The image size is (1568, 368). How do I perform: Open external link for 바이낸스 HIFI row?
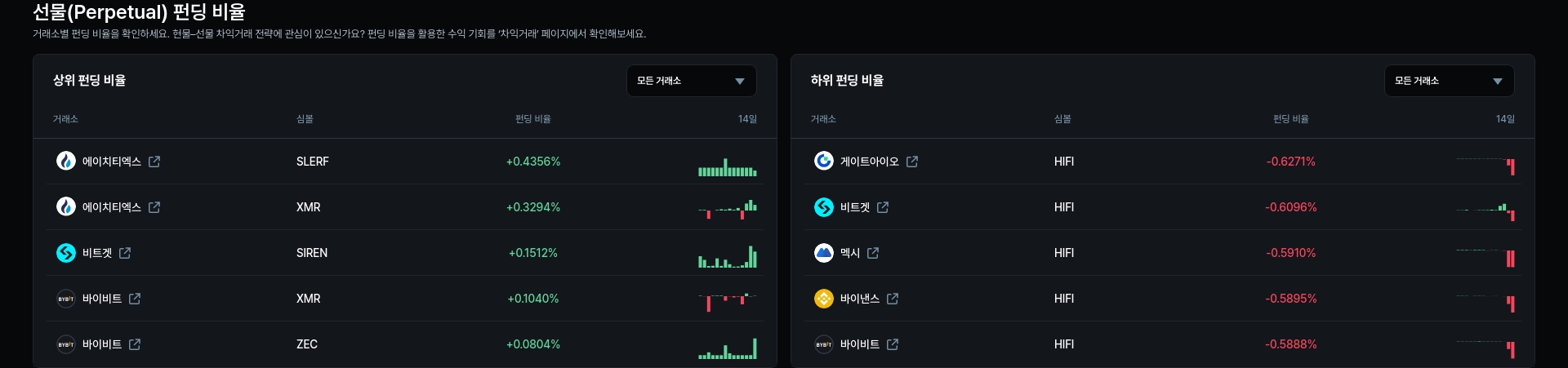tap(893, 299)
